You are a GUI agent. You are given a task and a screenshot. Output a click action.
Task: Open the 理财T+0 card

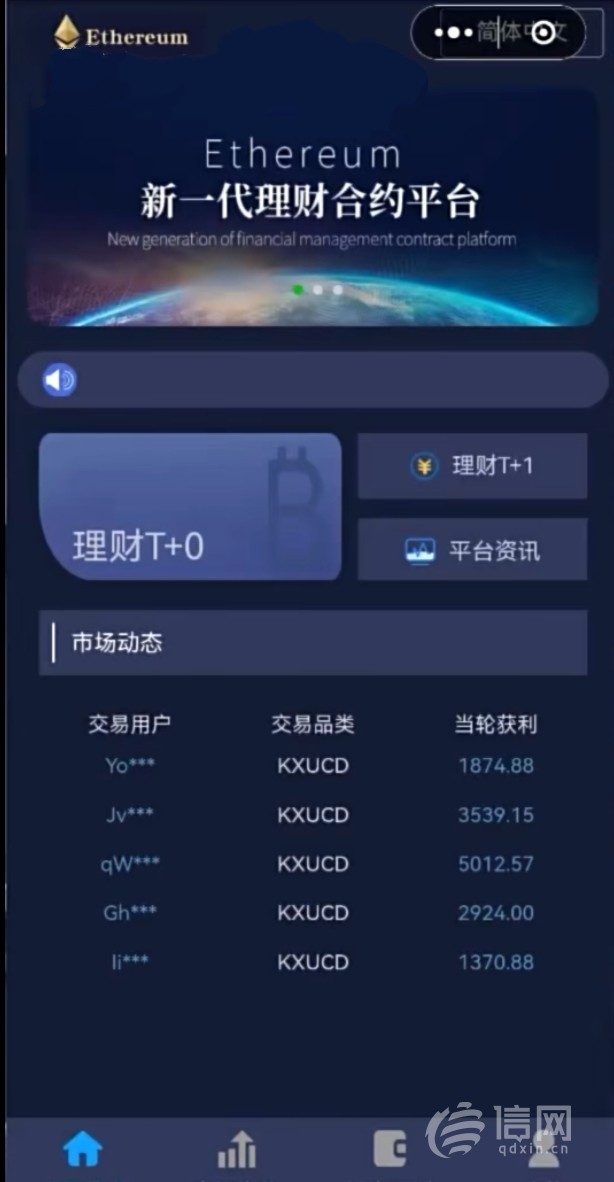click(190, 506)
